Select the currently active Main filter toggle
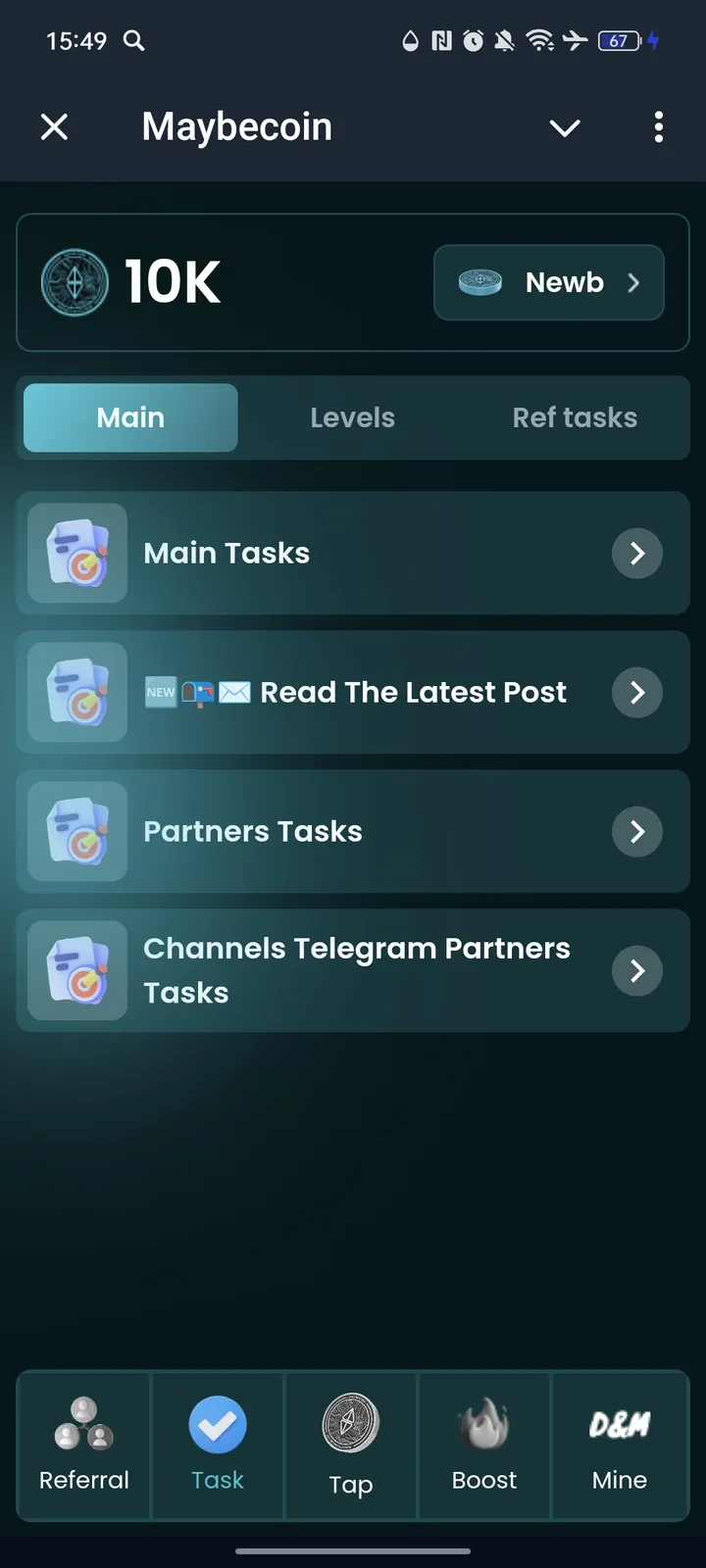The height and width of the screenshot is (1568, 706). pyautogui.click(x=129, y=417)
